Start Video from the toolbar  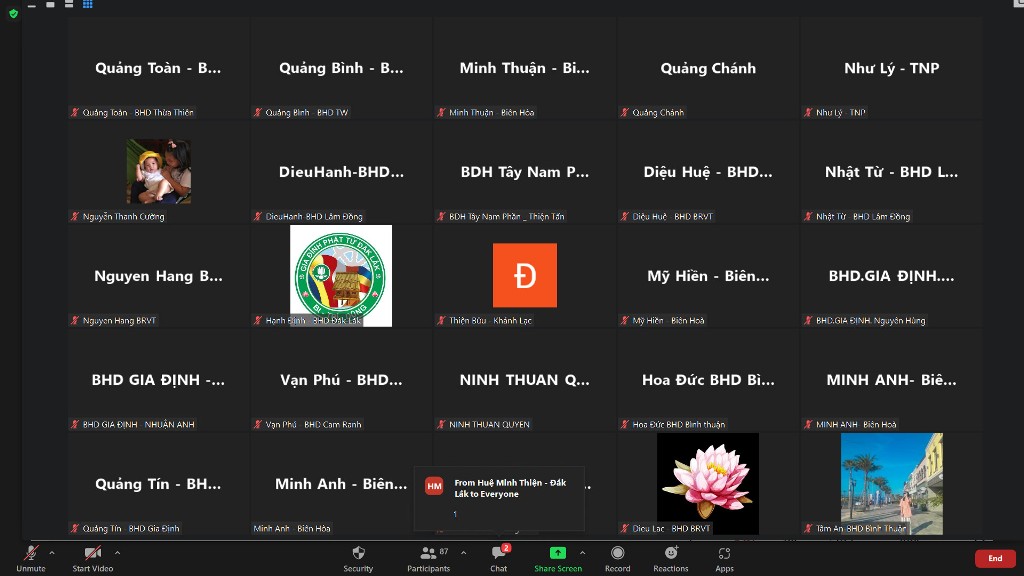[x=93, y=559]
